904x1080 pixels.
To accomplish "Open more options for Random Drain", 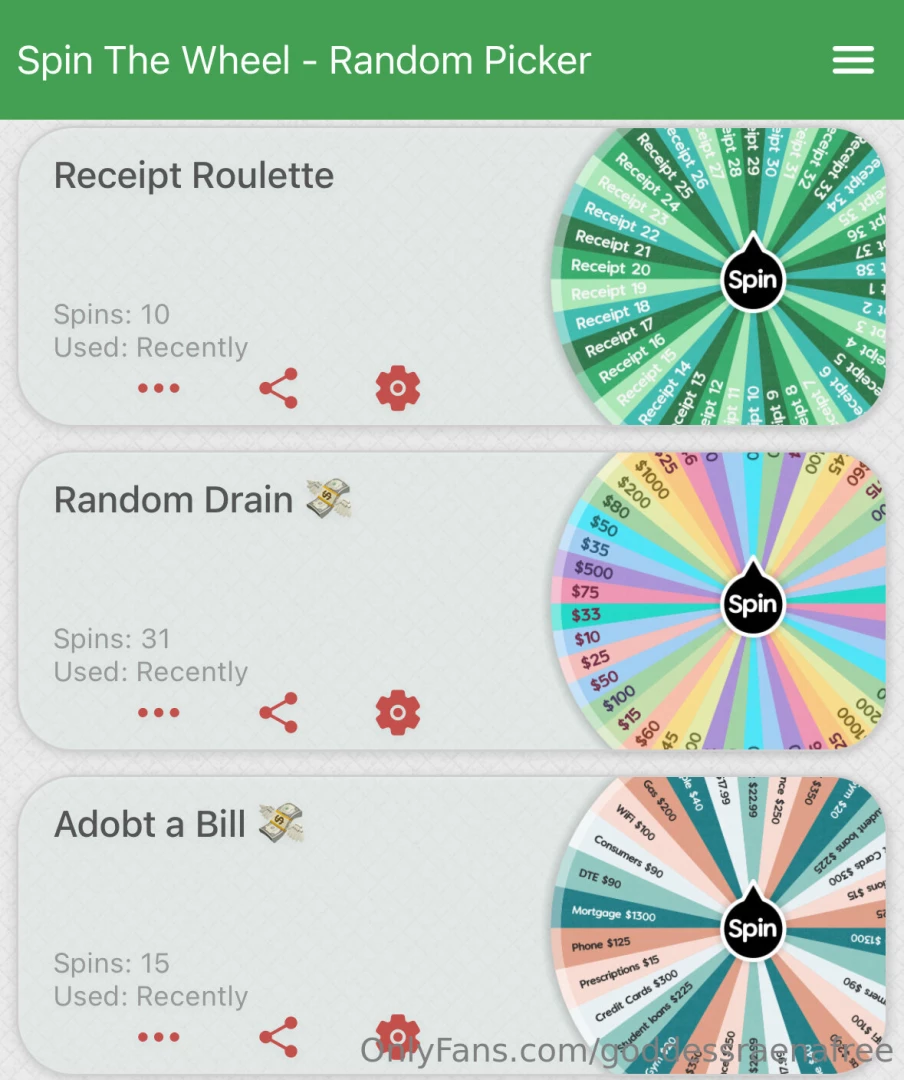I will coord(159,713).
